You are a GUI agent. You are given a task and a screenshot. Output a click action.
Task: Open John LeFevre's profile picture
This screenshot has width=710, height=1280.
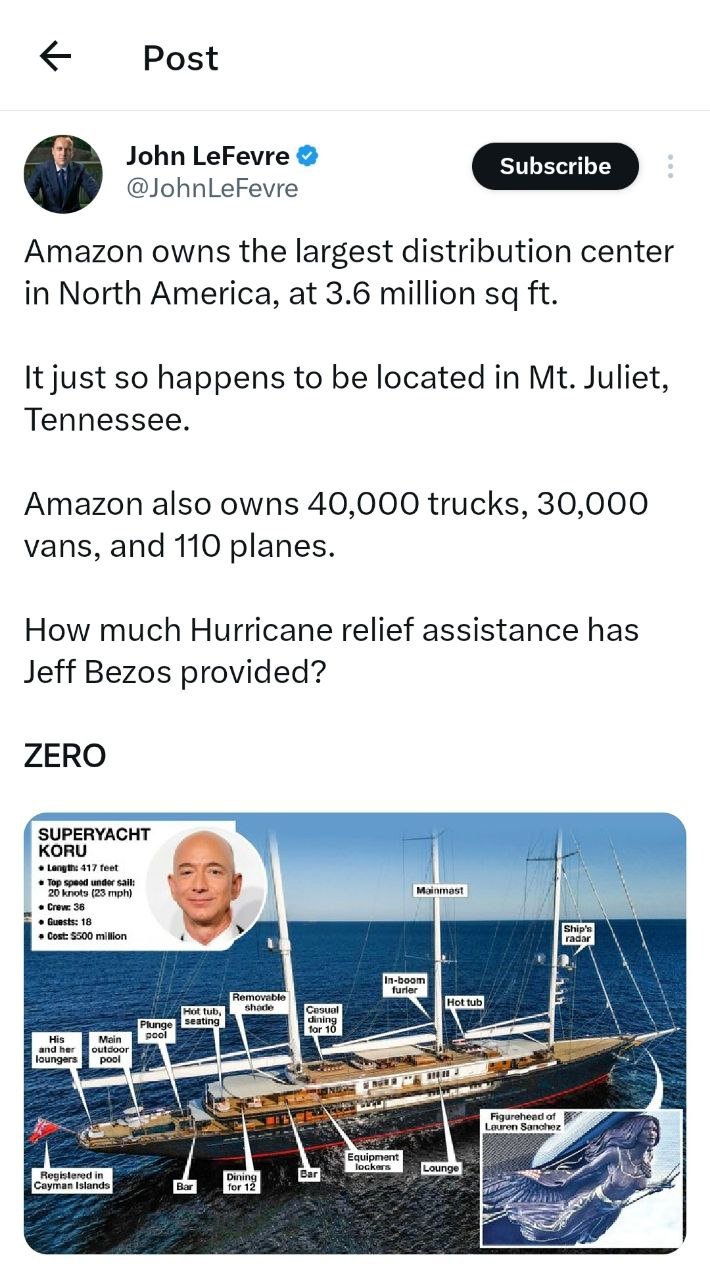click(x=63, y=174)
